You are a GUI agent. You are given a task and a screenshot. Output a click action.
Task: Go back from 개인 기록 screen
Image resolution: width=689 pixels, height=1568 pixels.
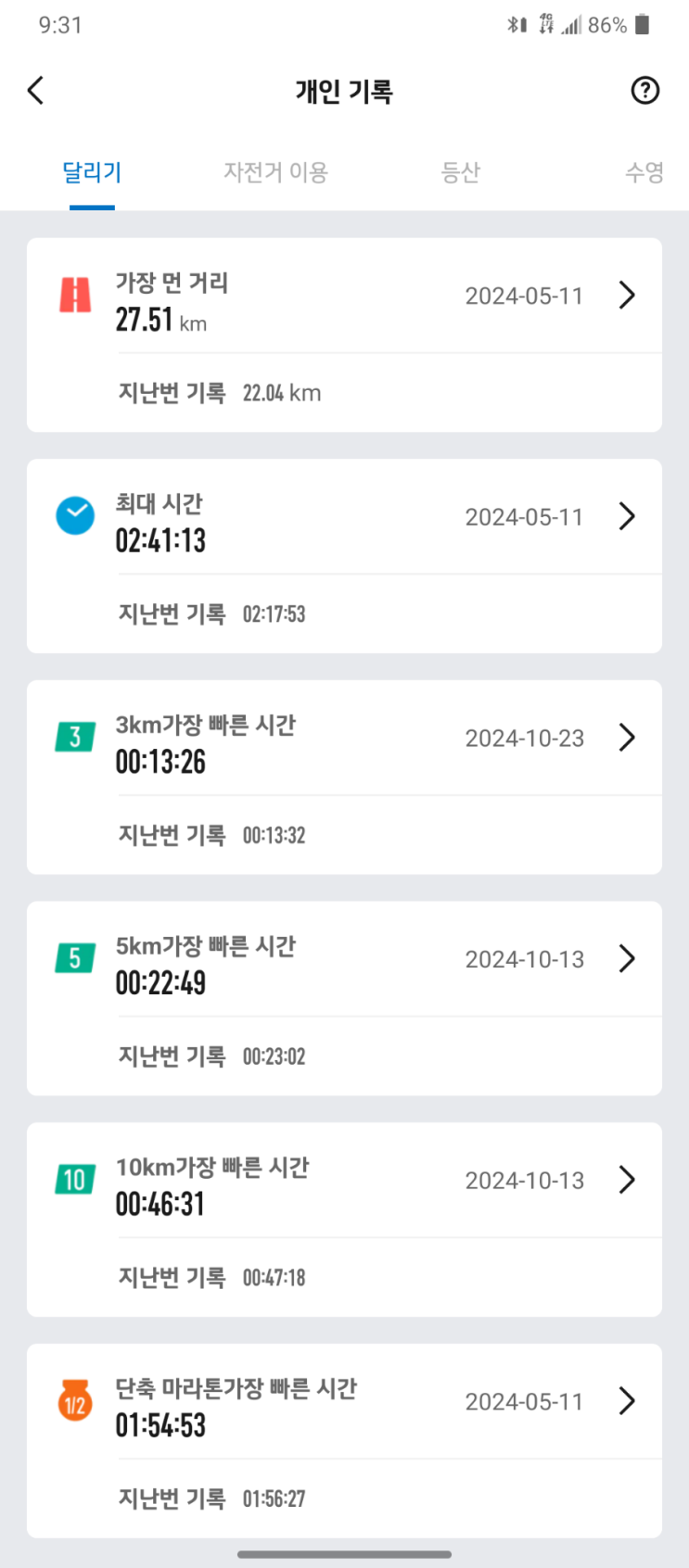[36, 91]
